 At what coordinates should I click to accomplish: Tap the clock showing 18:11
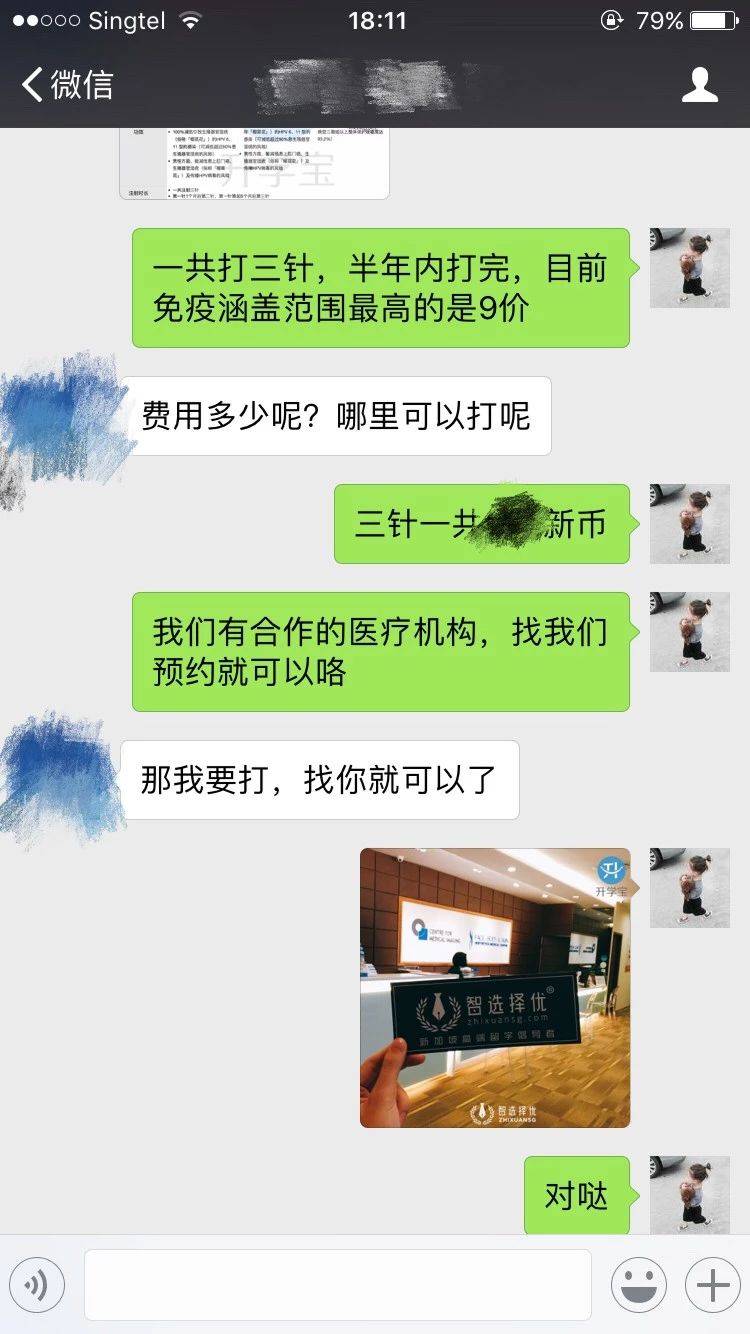tap(375, 18)
